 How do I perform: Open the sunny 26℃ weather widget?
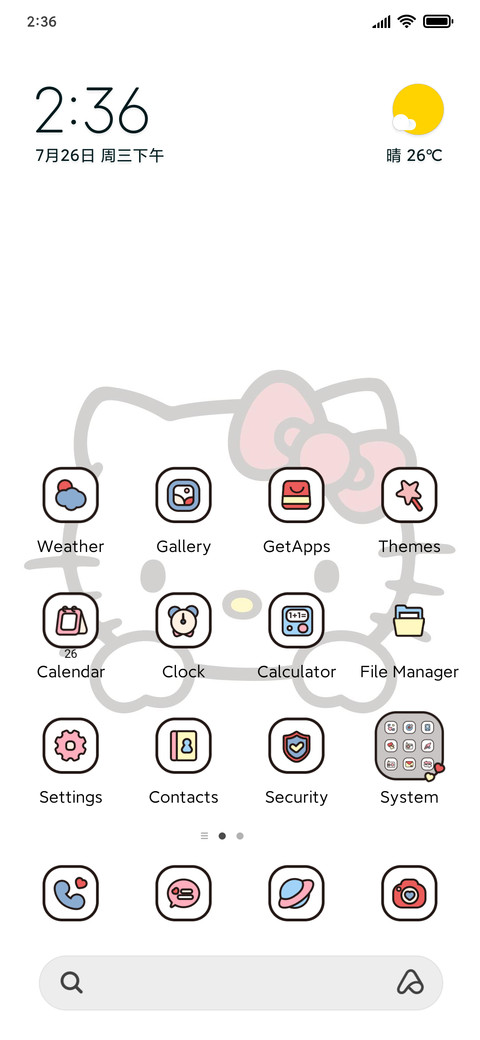(416, 124)
